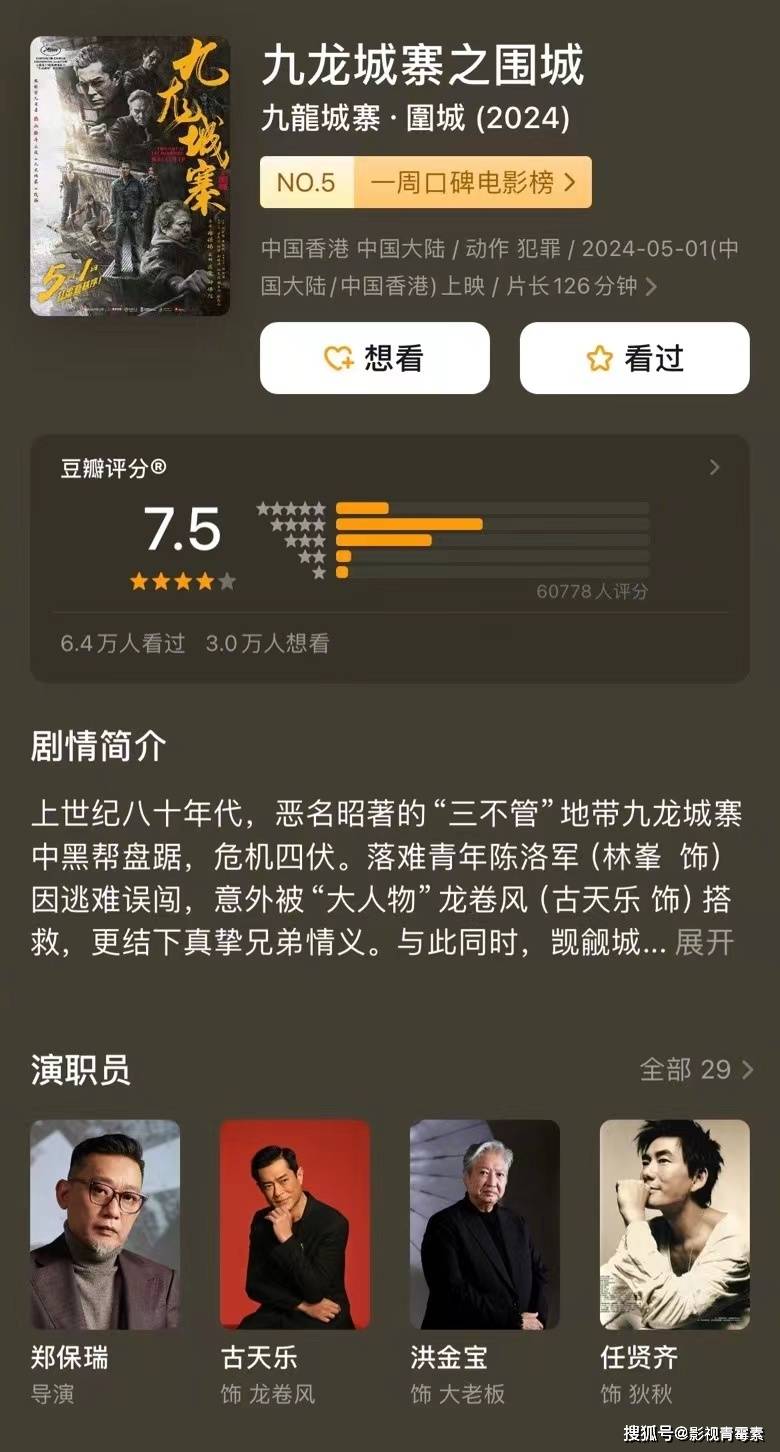Open the NO.5 一周口碑电影榜 ranking chip
Image resolution: width=780 pixels, height=1452 pixels.
425,182
